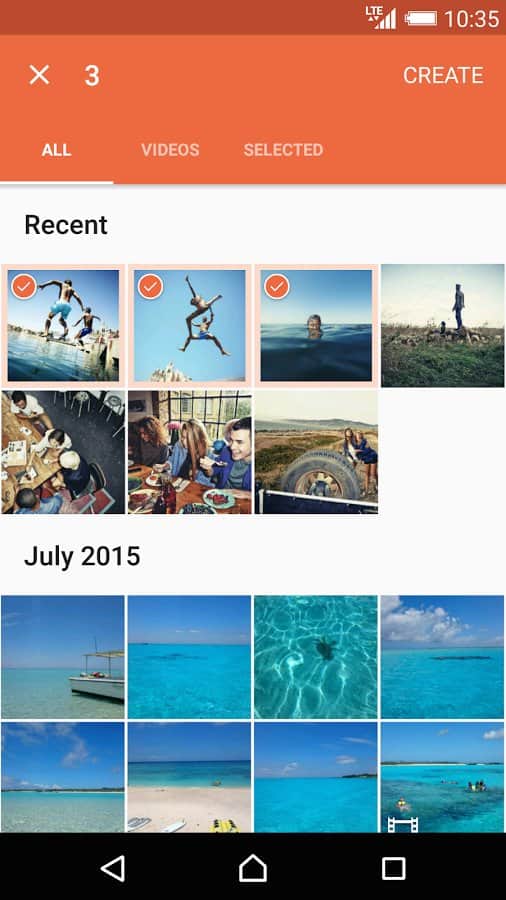Open the All tab
The image size is (506, 900).
click(x=56, y=150)
